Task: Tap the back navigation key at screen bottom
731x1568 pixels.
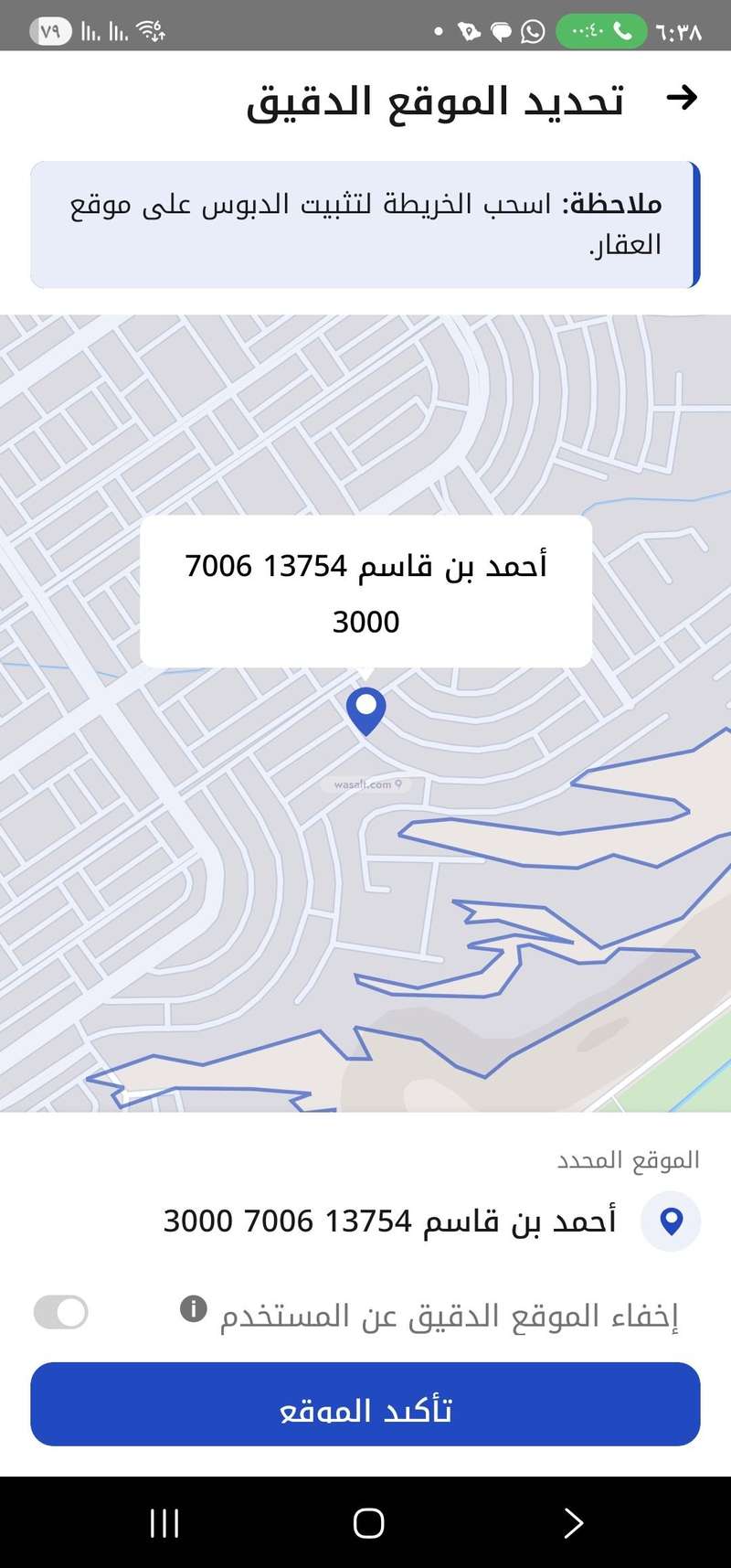Action: click(573, 1521)
